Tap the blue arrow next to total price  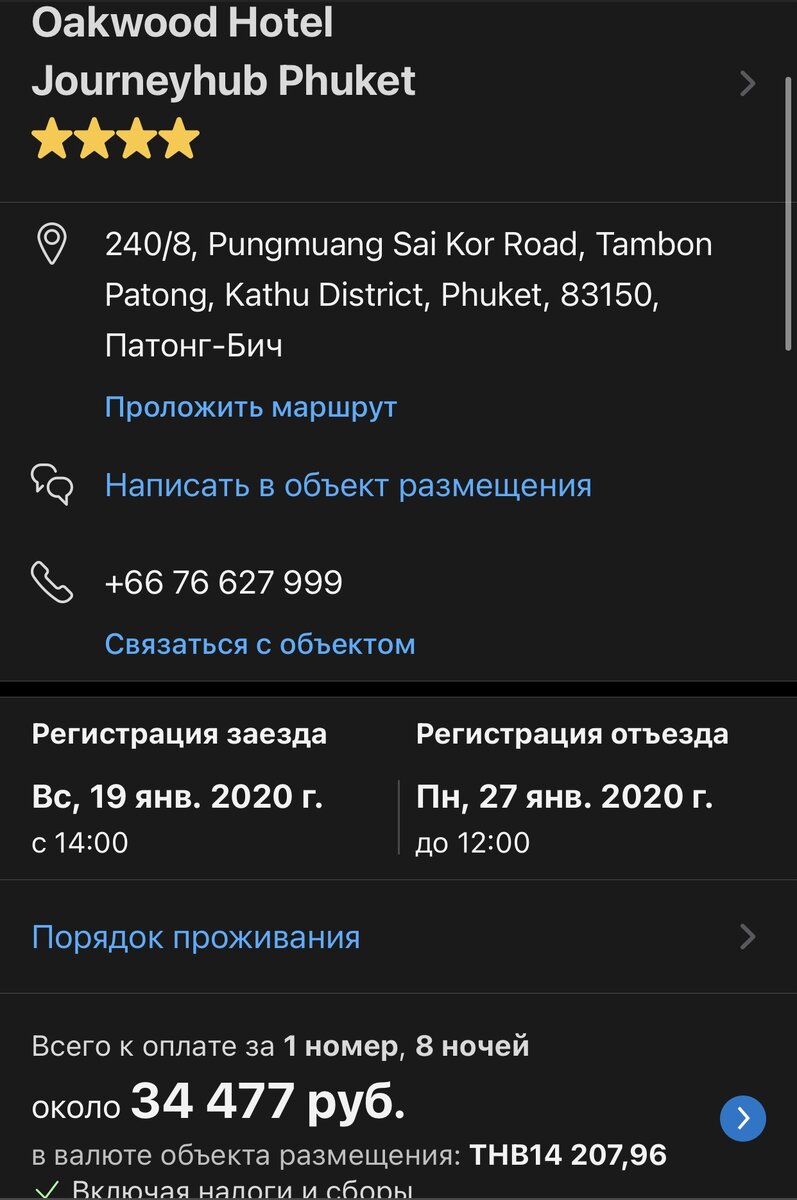tap(743, 1117)
